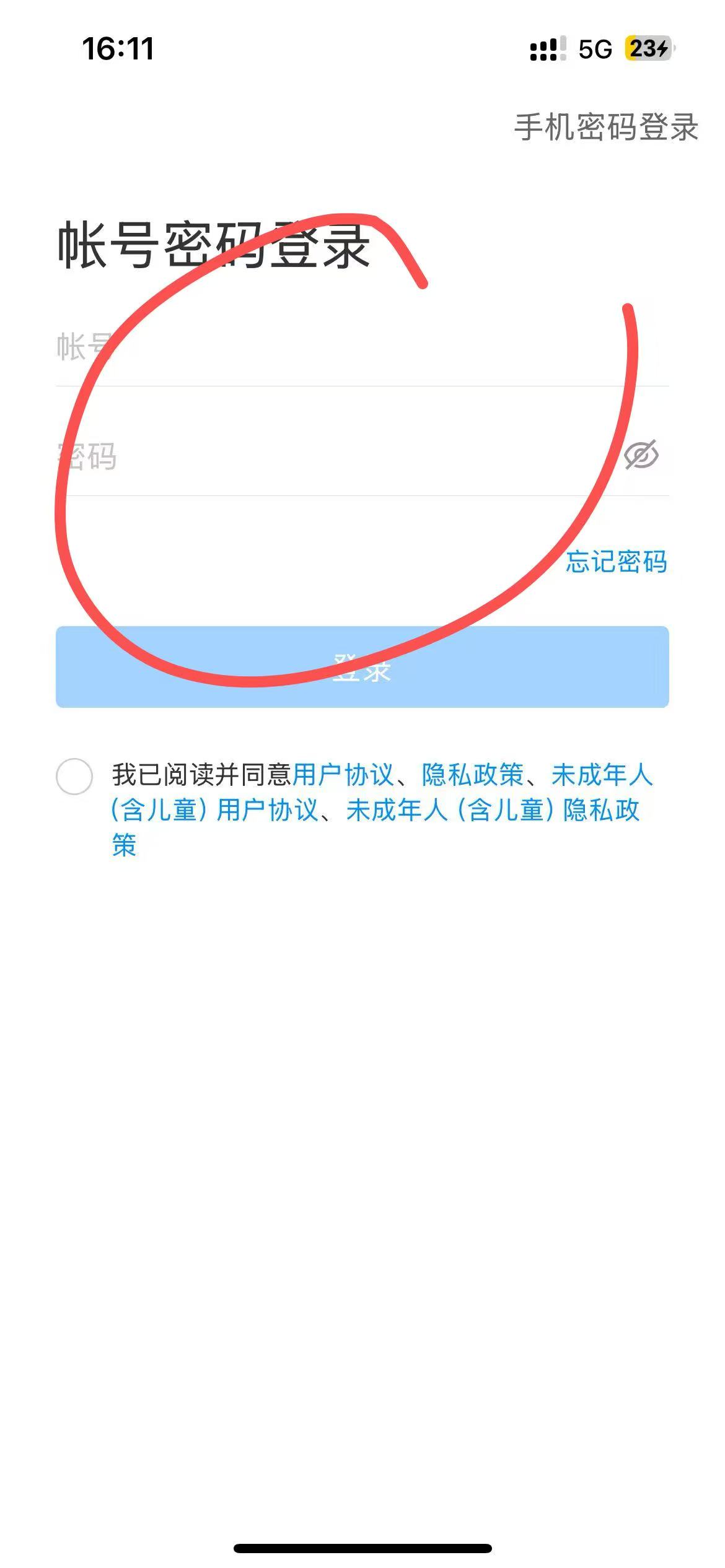This screenshot has width=725, height=1568.
Task: Tap the blue 登录 button
Action: click(362, 667)
